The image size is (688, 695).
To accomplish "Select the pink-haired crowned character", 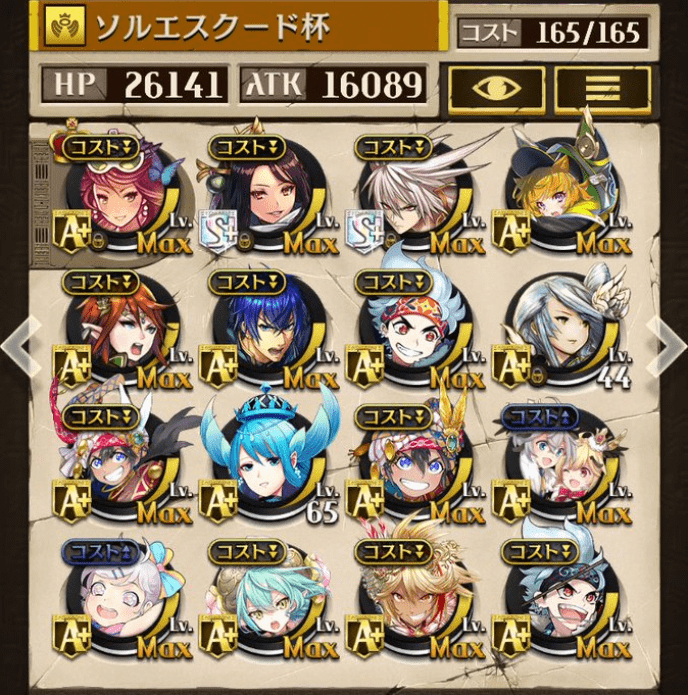I will click(122, 195).
